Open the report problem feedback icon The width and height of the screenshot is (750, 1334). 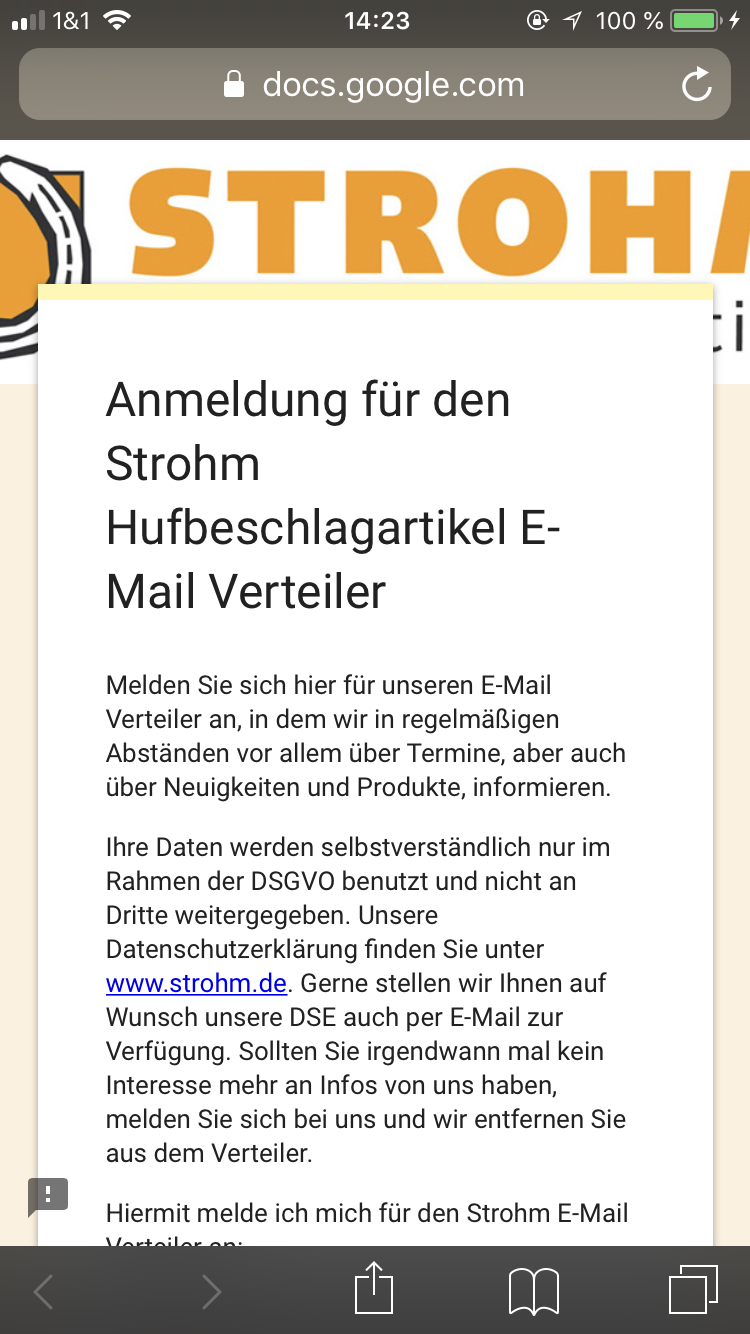click(48, 1195)
